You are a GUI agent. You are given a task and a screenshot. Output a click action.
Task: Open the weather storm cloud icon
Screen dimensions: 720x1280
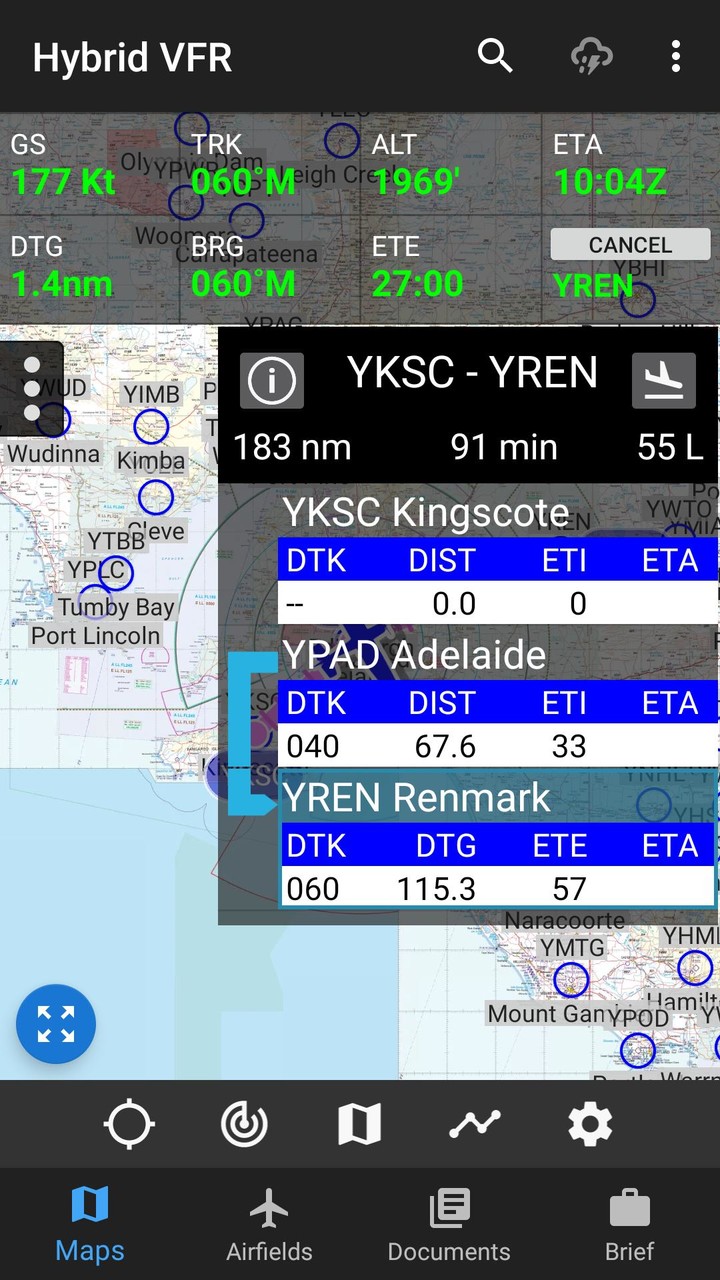(591, 57)
